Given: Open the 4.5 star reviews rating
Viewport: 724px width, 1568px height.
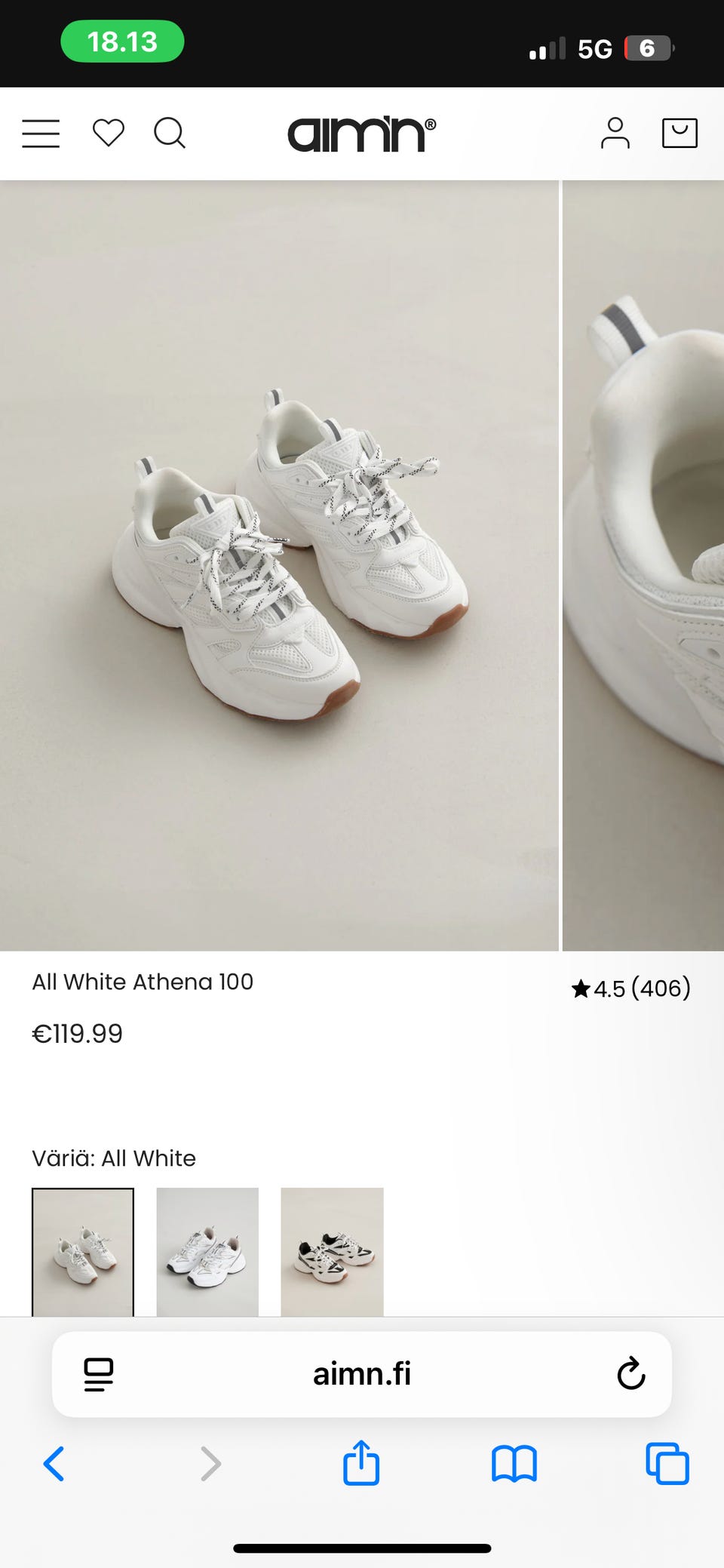Looking at the screenshot, I should [630, 988].
